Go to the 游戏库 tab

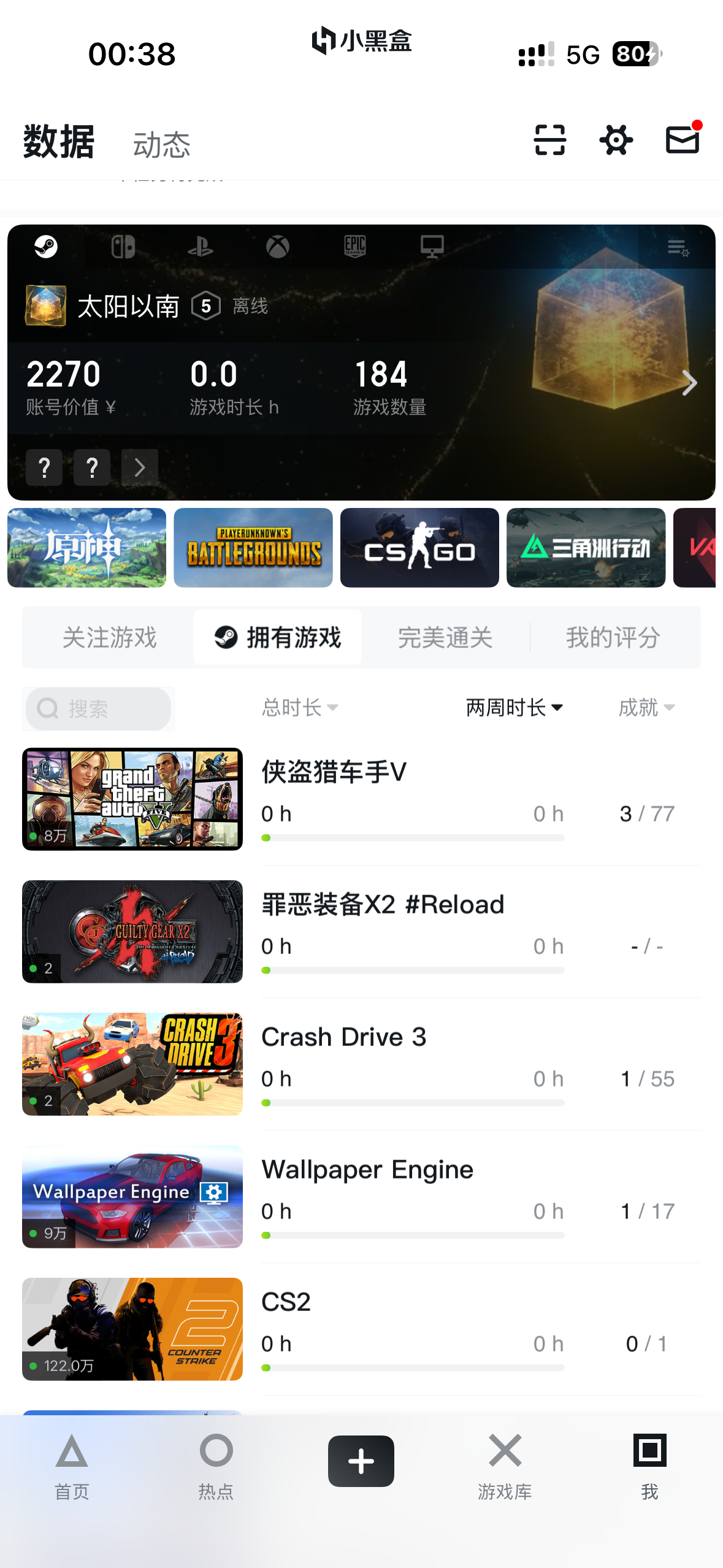(x=505, y=1466)
